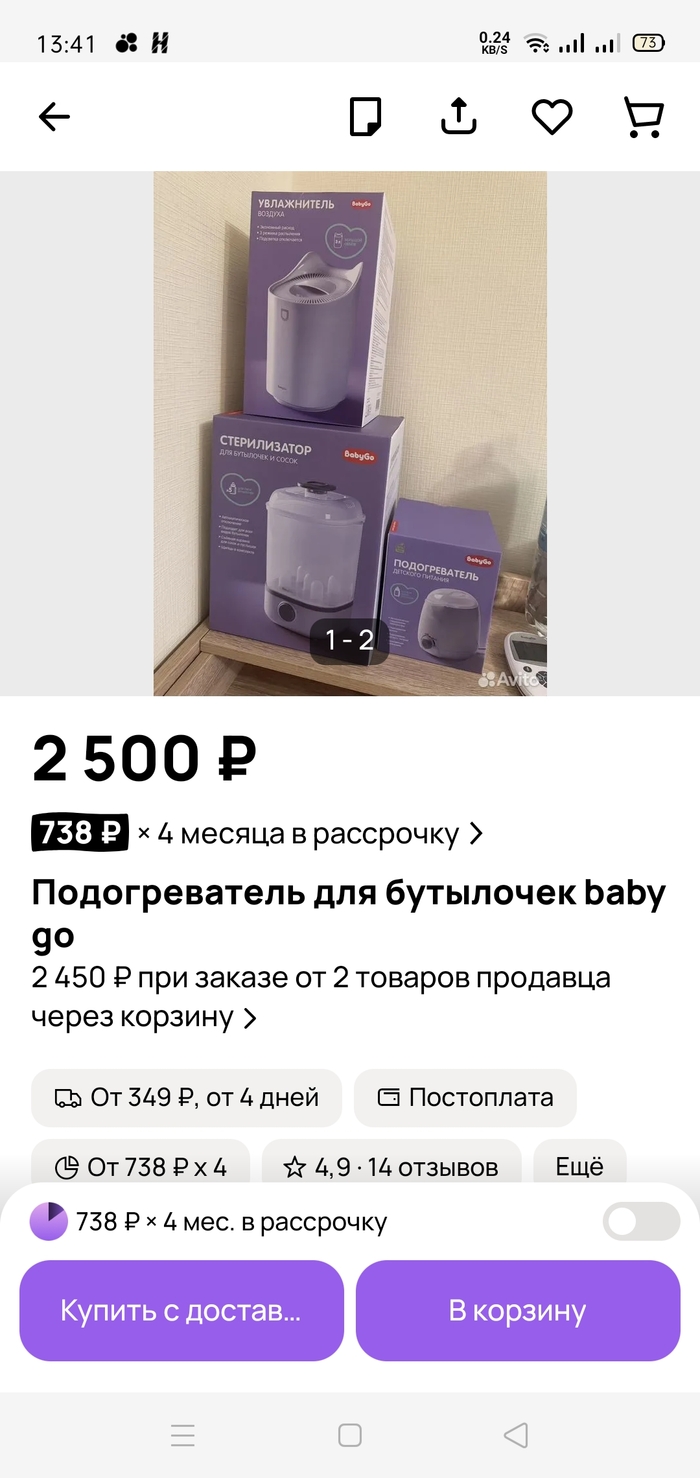Tap Купить с доставкой button
This screenshot has height=1478, width=700.
181,1311
